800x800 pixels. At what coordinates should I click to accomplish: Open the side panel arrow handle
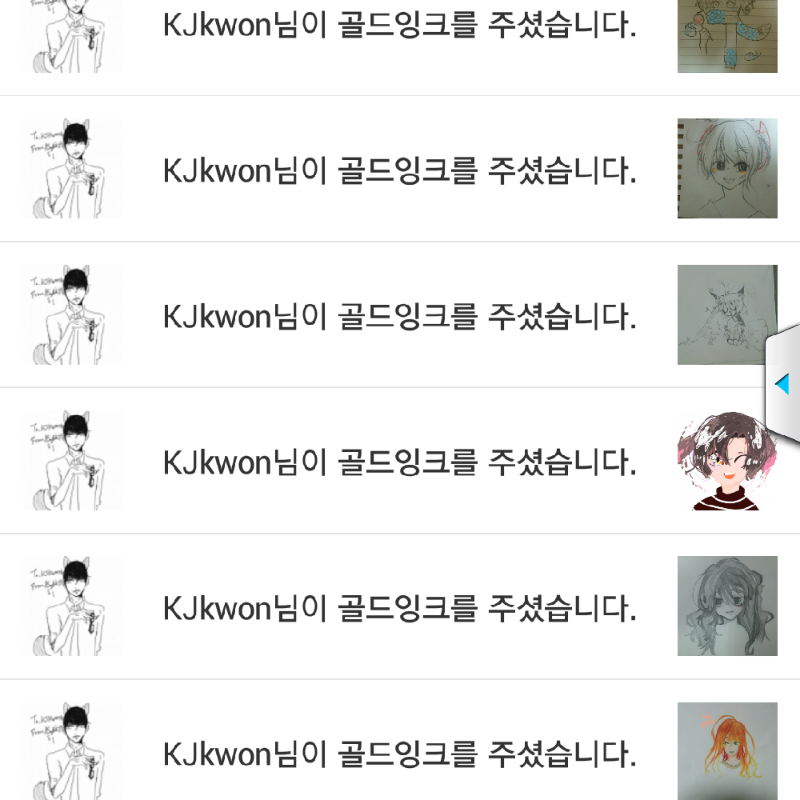point(782,384)
